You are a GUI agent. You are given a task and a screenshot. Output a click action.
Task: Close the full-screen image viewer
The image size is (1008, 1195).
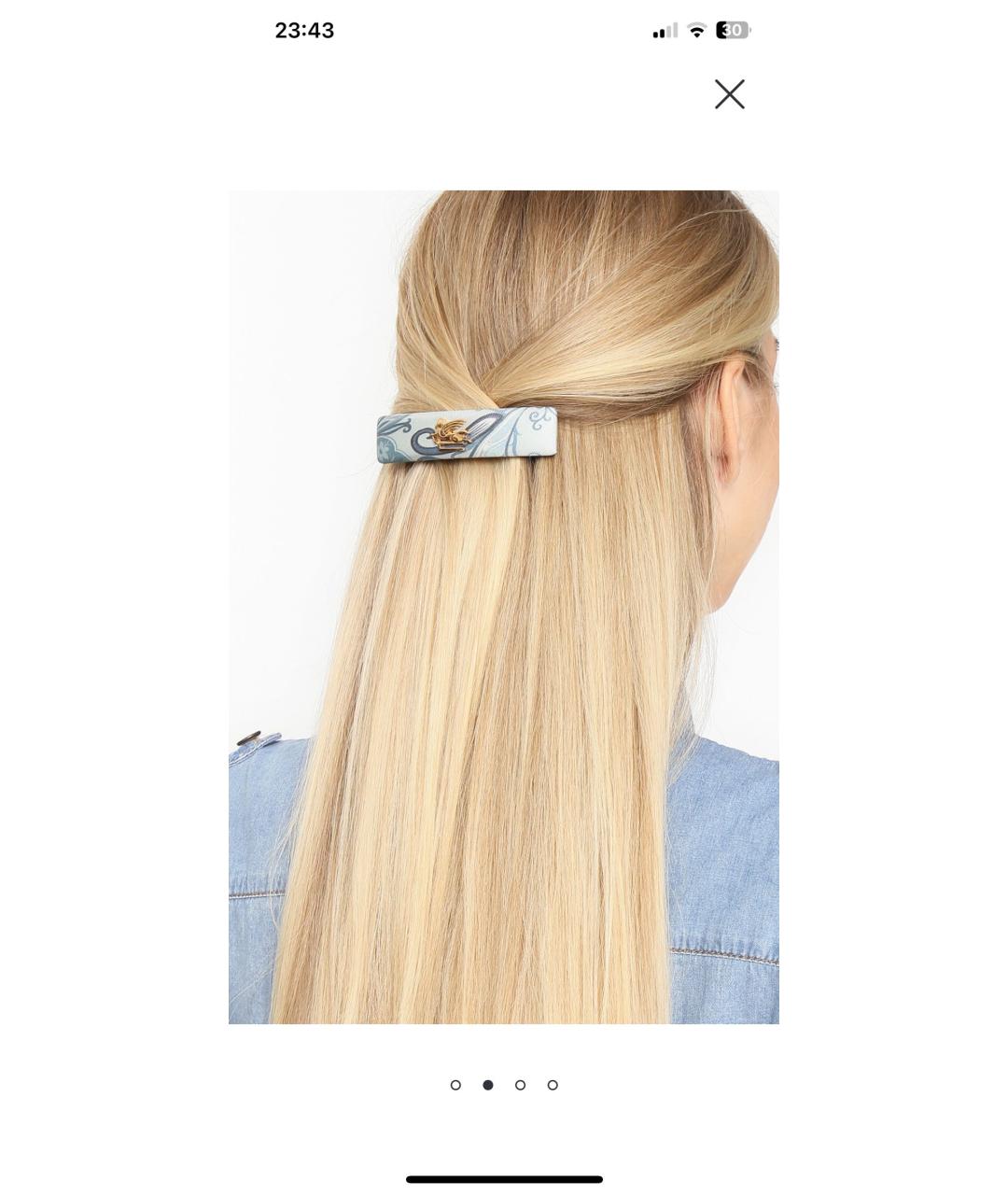729,94
